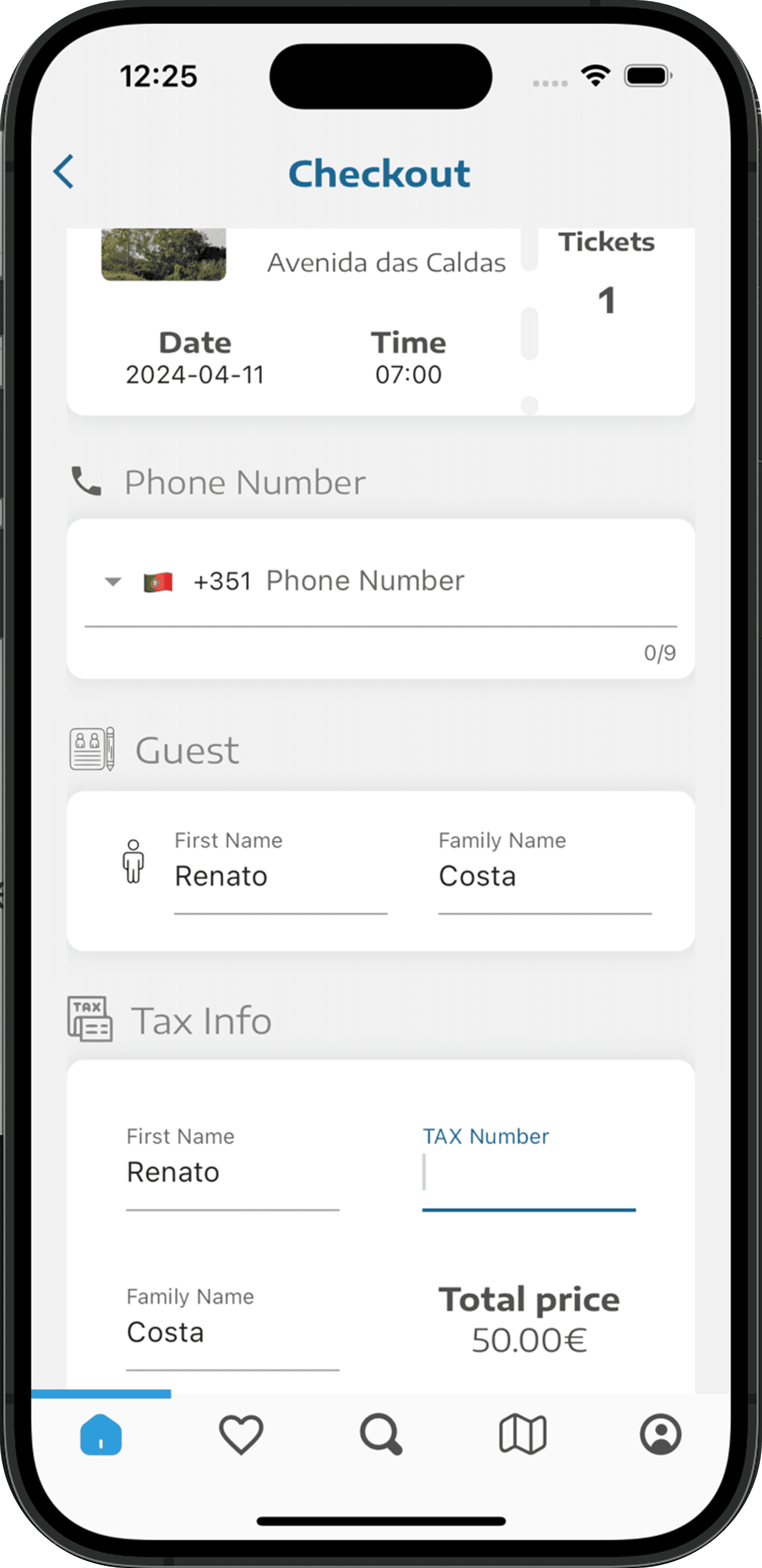Edit the Guest Family Name field
The height and width of the screenshot is (1568, 762).
(544, 877)
